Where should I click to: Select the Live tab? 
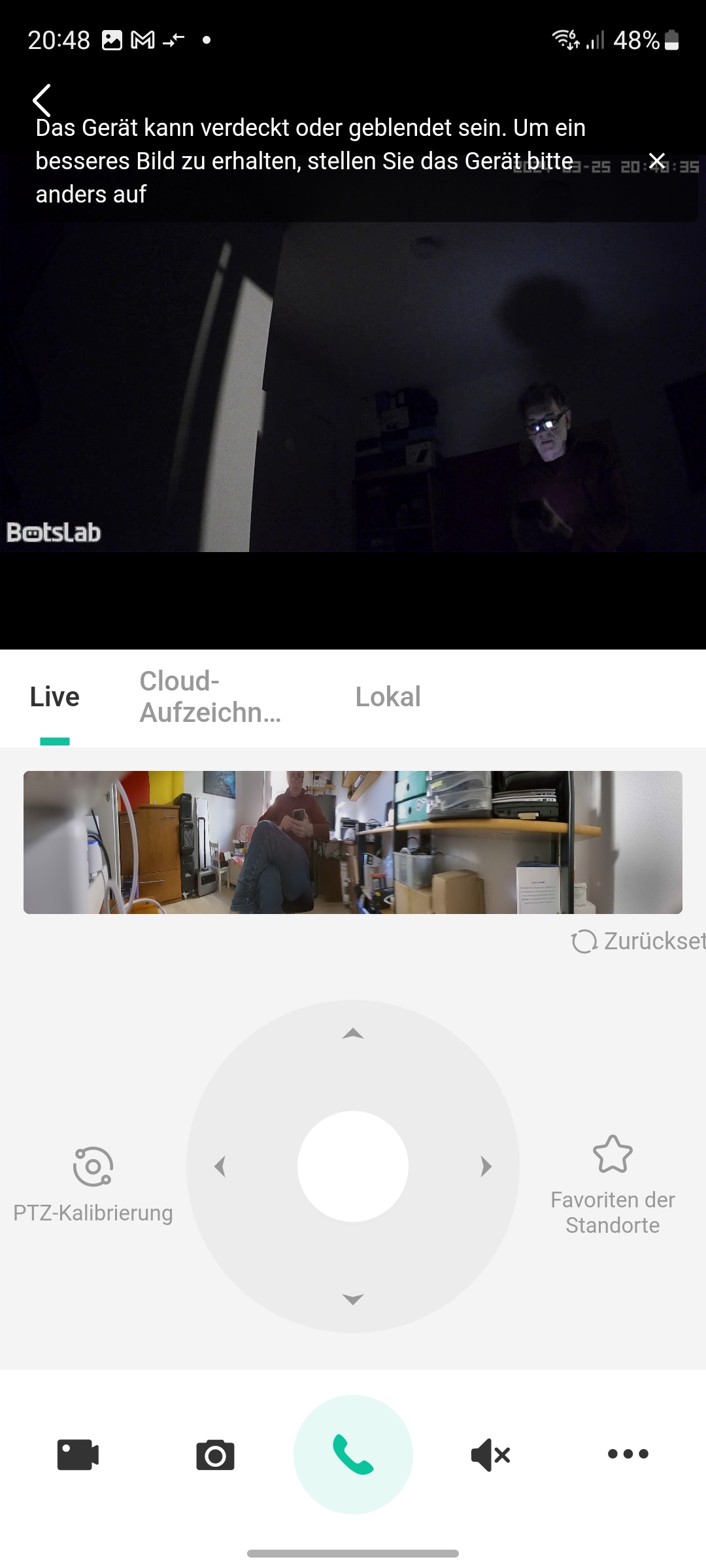pos(55,696)
